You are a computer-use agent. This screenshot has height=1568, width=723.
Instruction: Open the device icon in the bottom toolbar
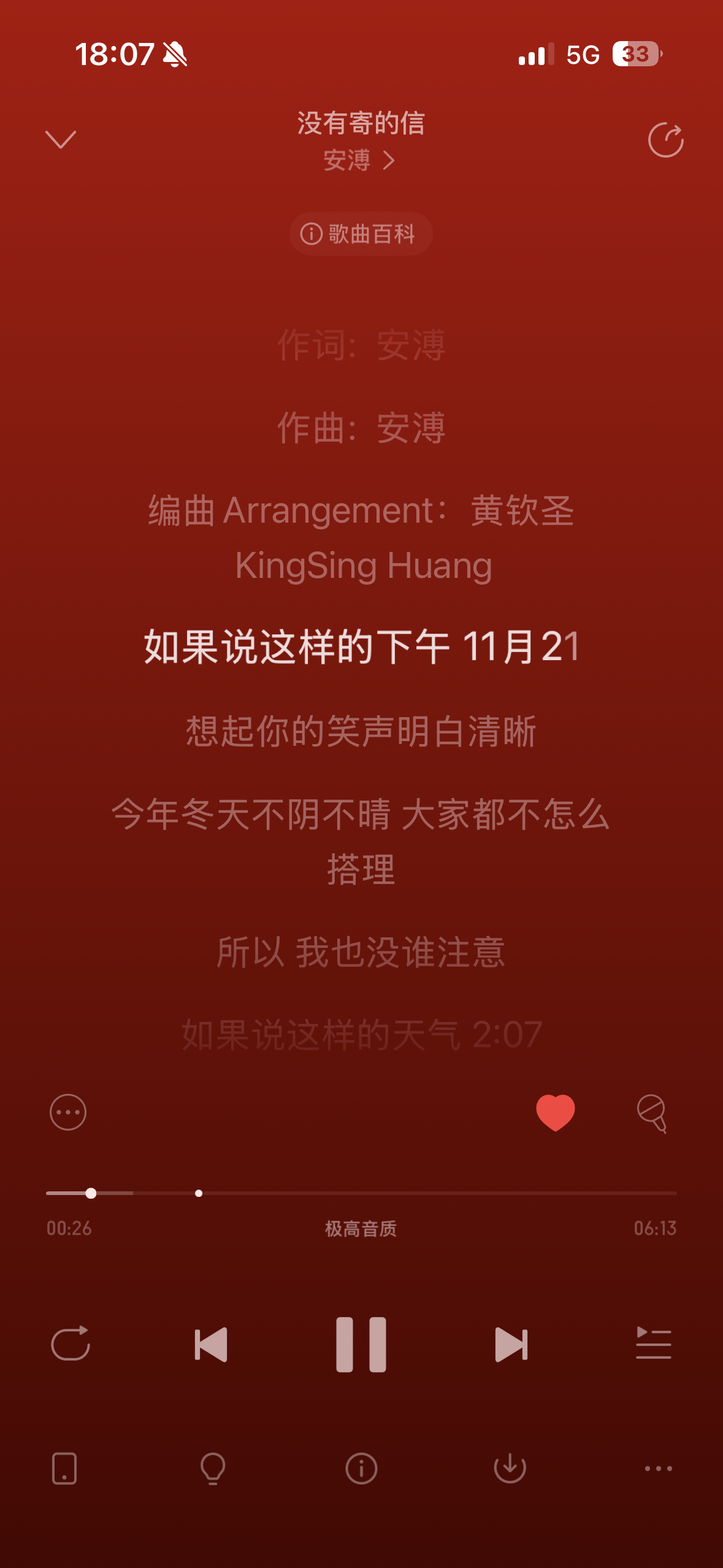[64, 1468]
